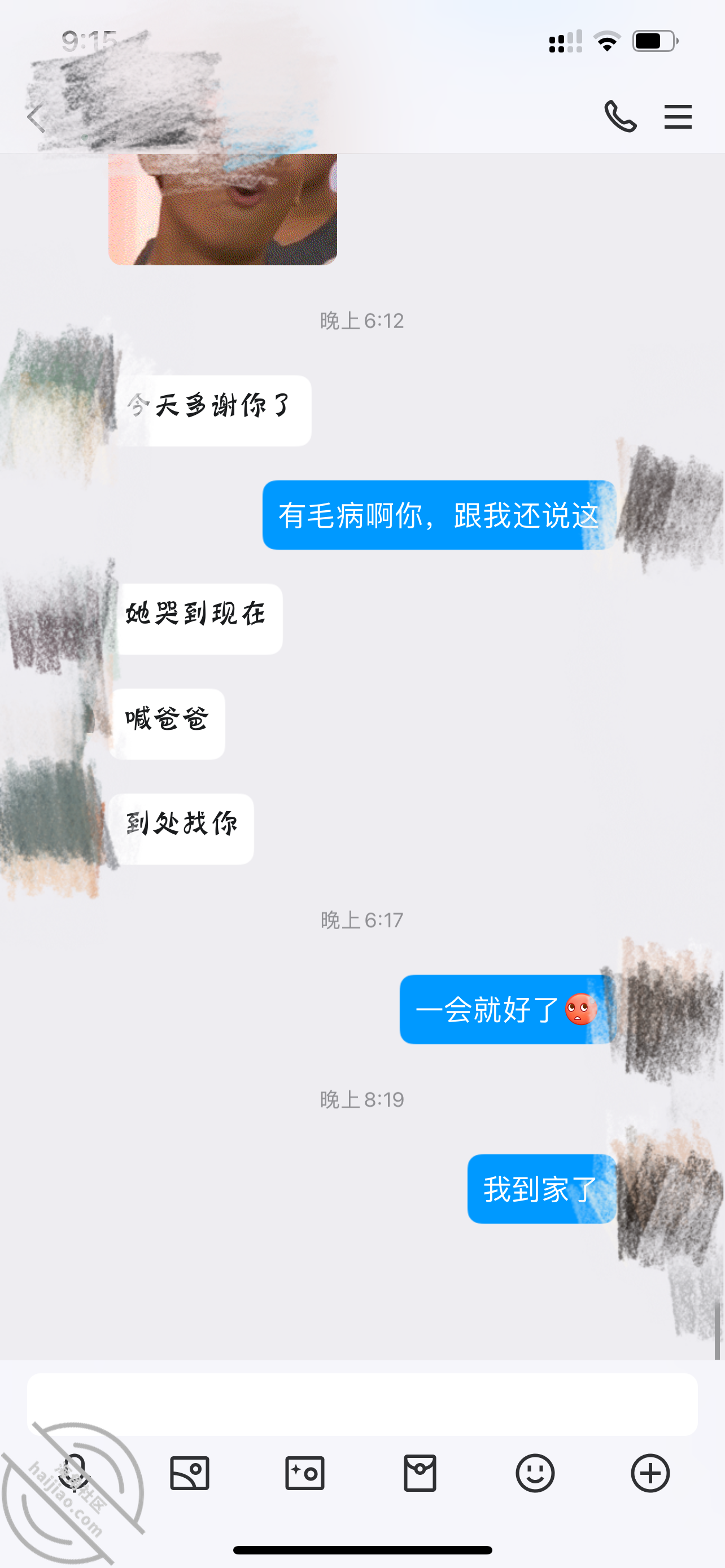Image resolution: width=725 pixels, height=1568 pixels.
Task: Tap the microphone voice input icon
Action: 75,1473
